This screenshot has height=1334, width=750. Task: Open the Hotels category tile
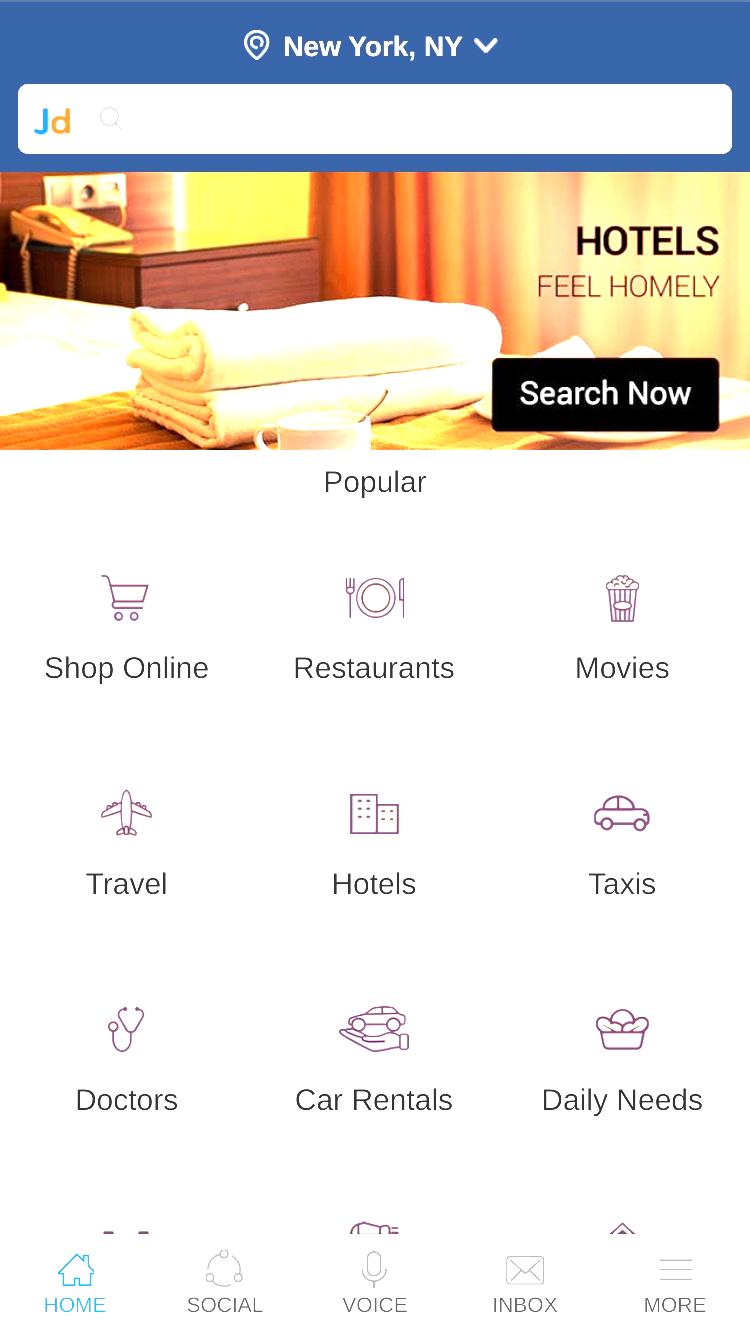[x=374, y=844]
